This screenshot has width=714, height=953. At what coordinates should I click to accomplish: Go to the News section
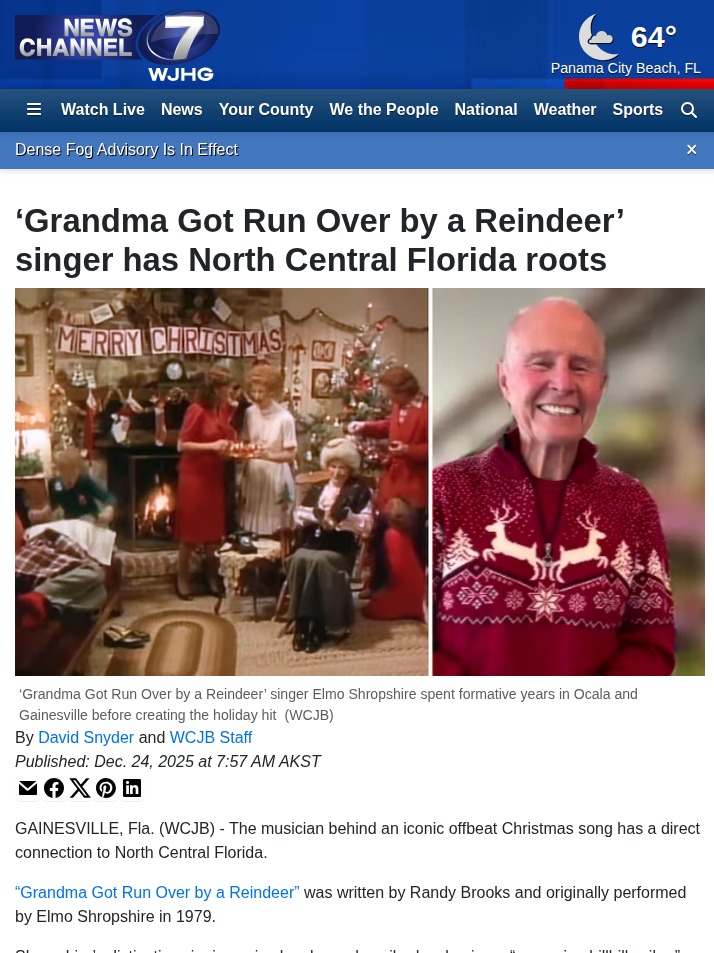pyautogui.click(x=181, y=110)
